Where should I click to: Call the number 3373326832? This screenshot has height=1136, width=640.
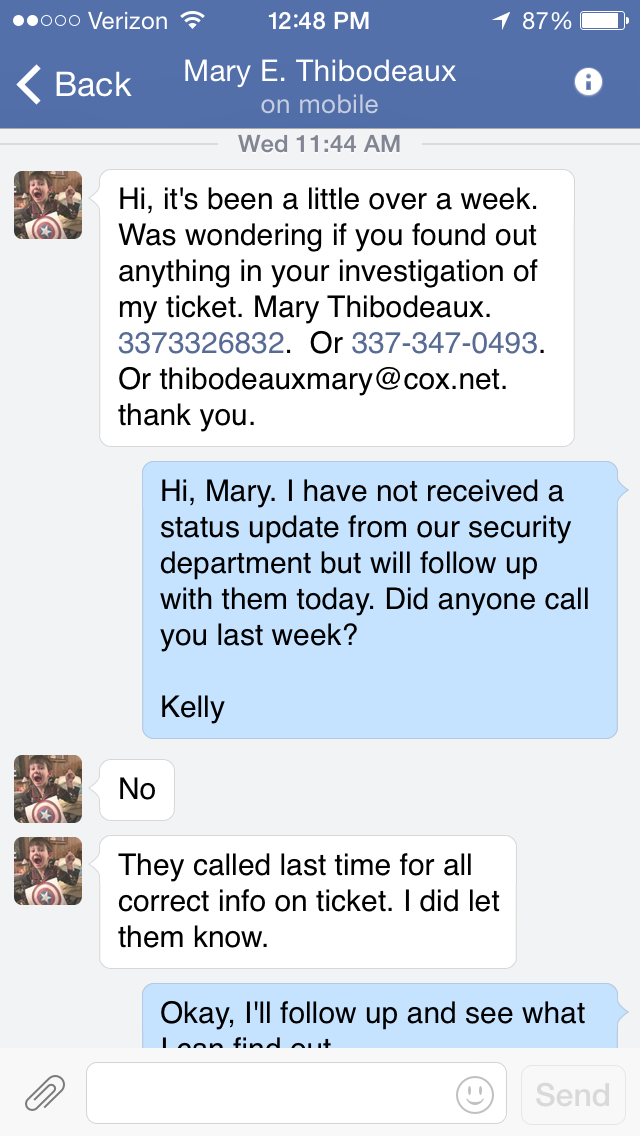(x=201, y=343)
